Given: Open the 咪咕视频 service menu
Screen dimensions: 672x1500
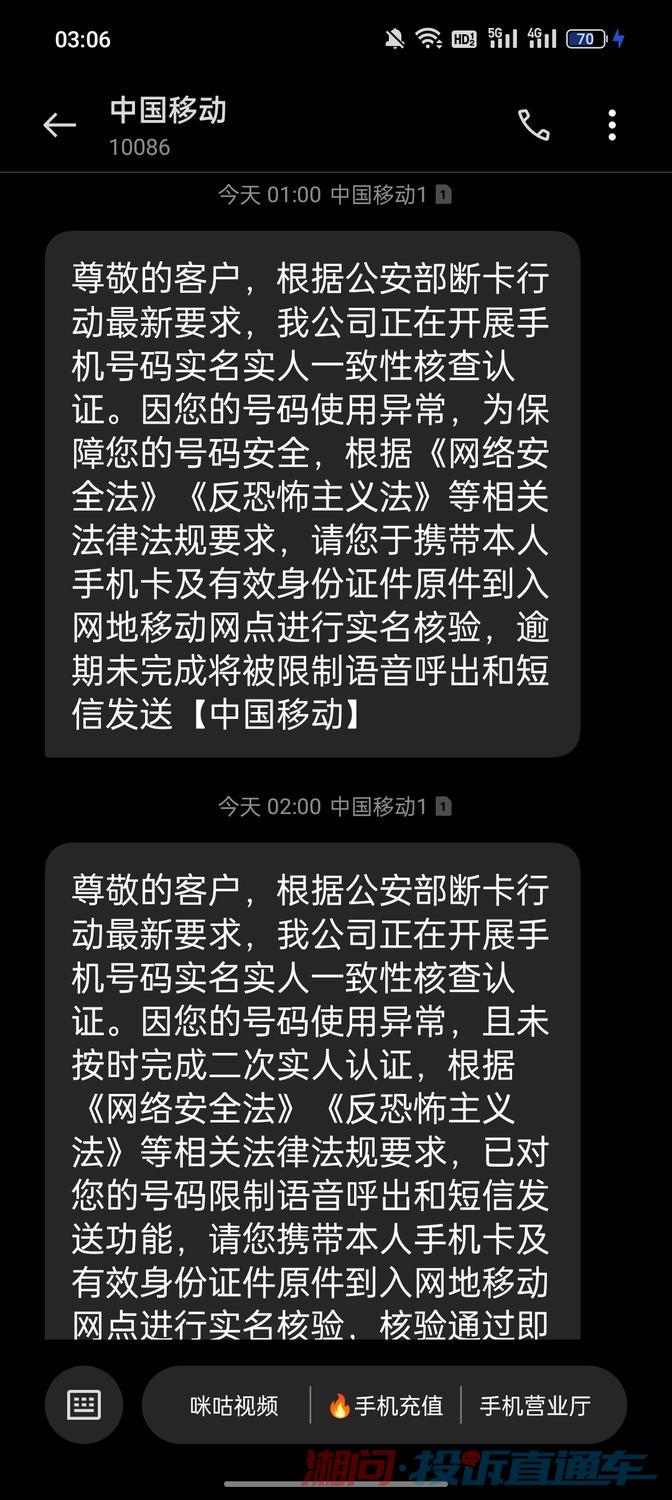Looking at the screenshot, I should [234, 1406].
